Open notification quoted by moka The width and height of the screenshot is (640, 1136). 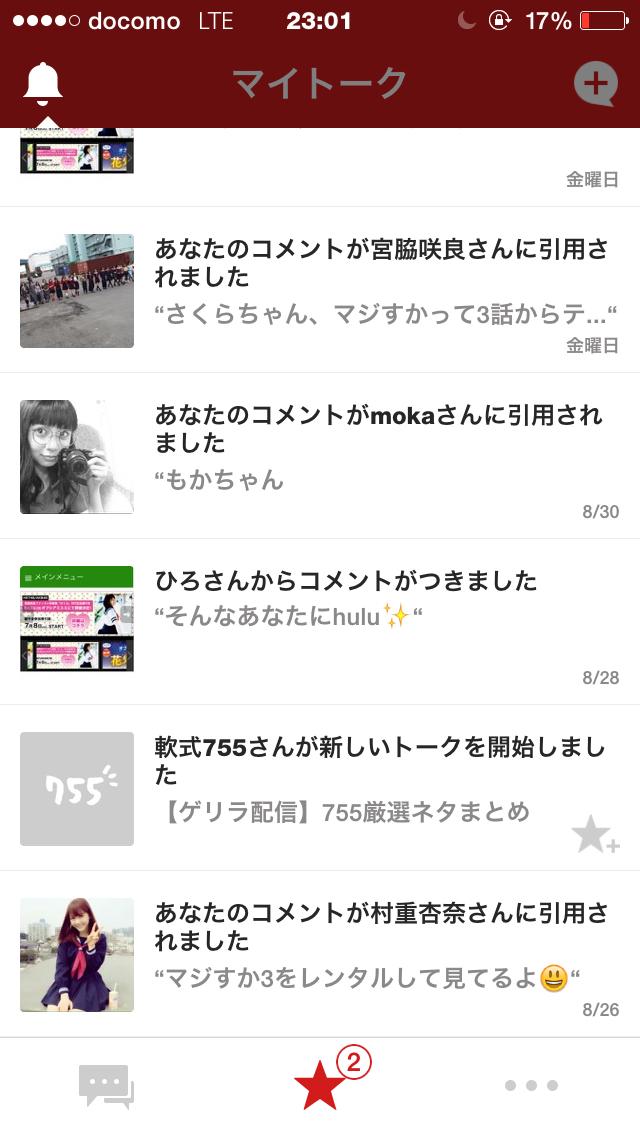[x=320, y=456]
